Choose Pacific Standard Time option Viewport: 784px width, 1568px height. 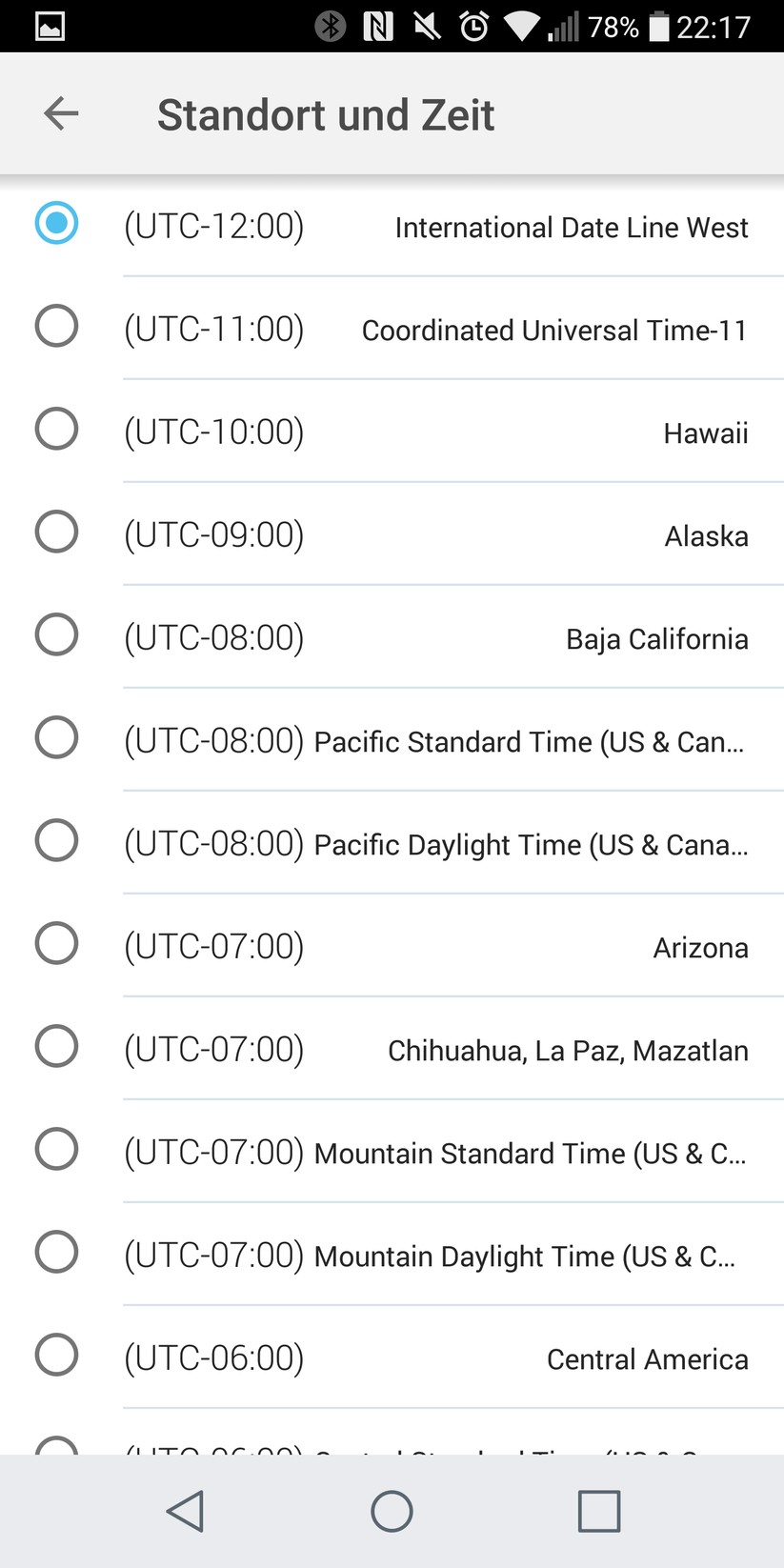pyautogui.click(x=56, y=737)
